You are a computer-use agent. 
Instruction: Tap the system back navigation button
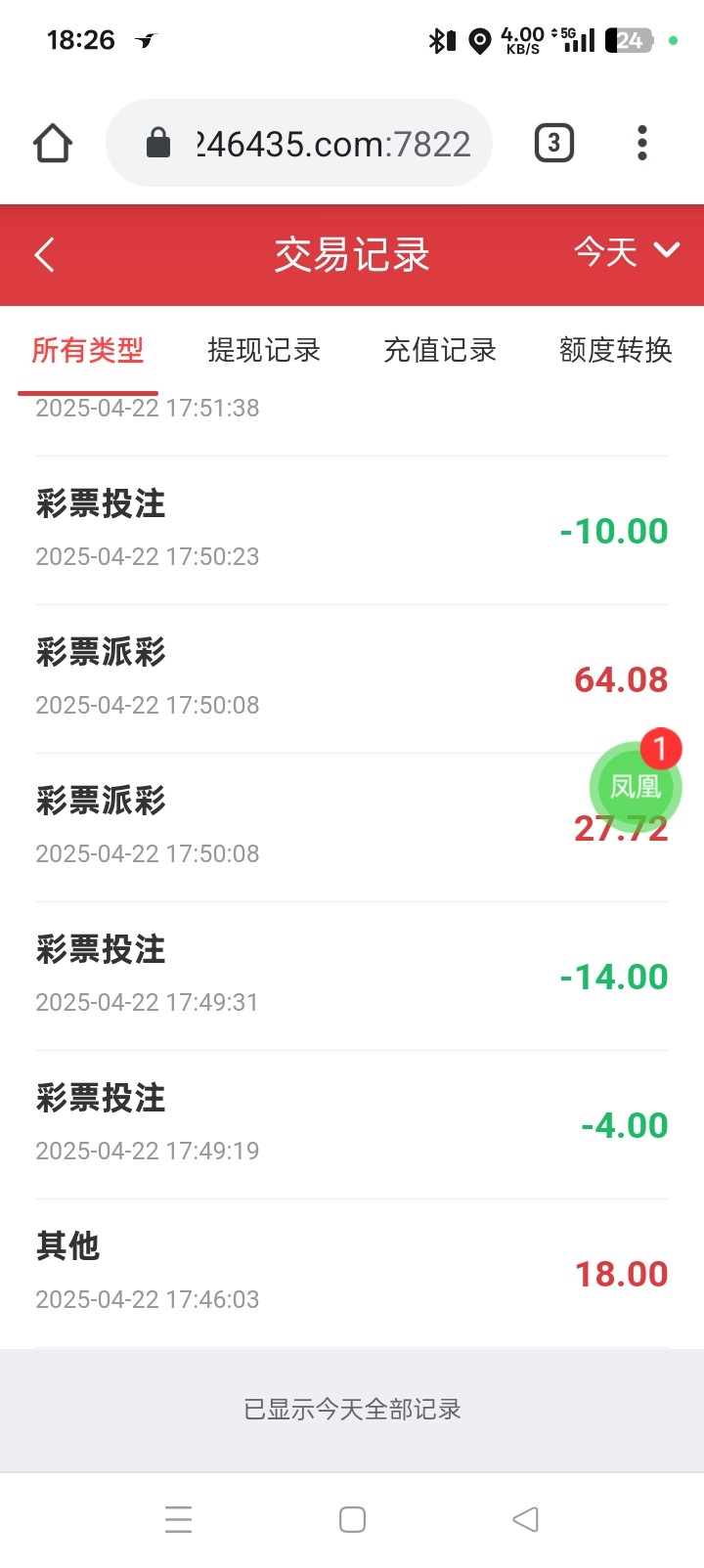(525, 1519)
